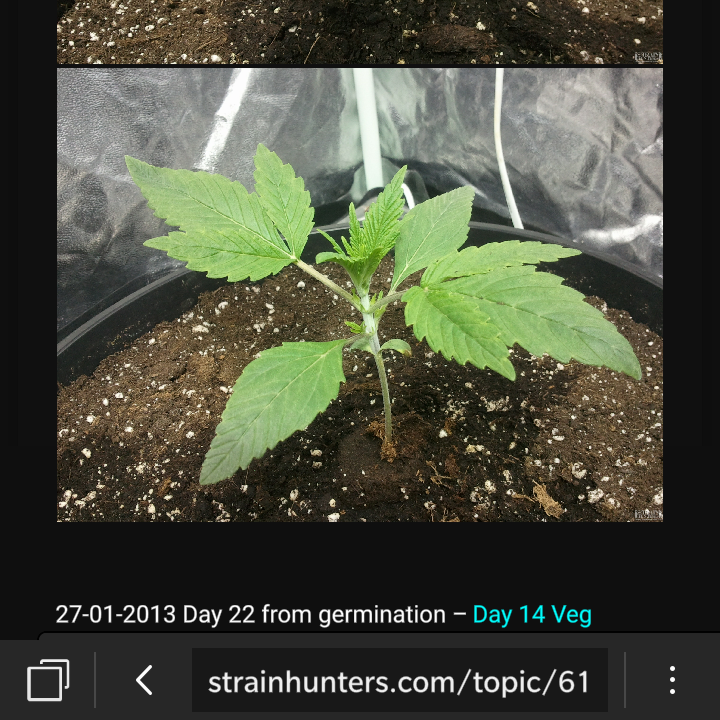The width and height of the screenshot is (720, 720).
Task: Open the browser overflow menu
Action: click(x=672, y=680)
